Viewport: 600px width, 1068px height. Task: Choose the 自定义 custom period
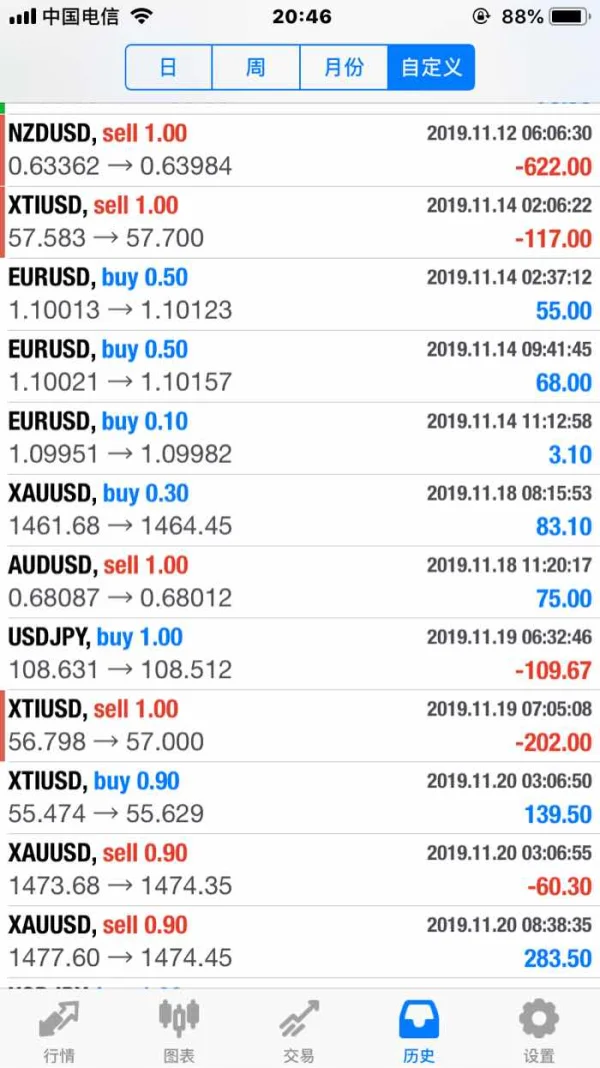pyautogui.click(x=431, y=68)
